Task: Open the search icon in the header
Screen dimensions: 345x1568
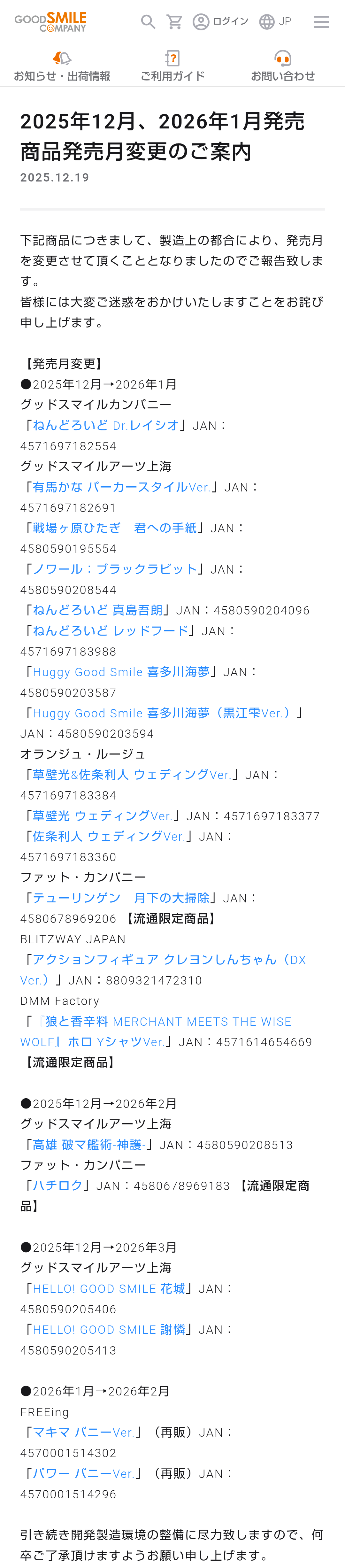Action: click(x=148, y=22)
